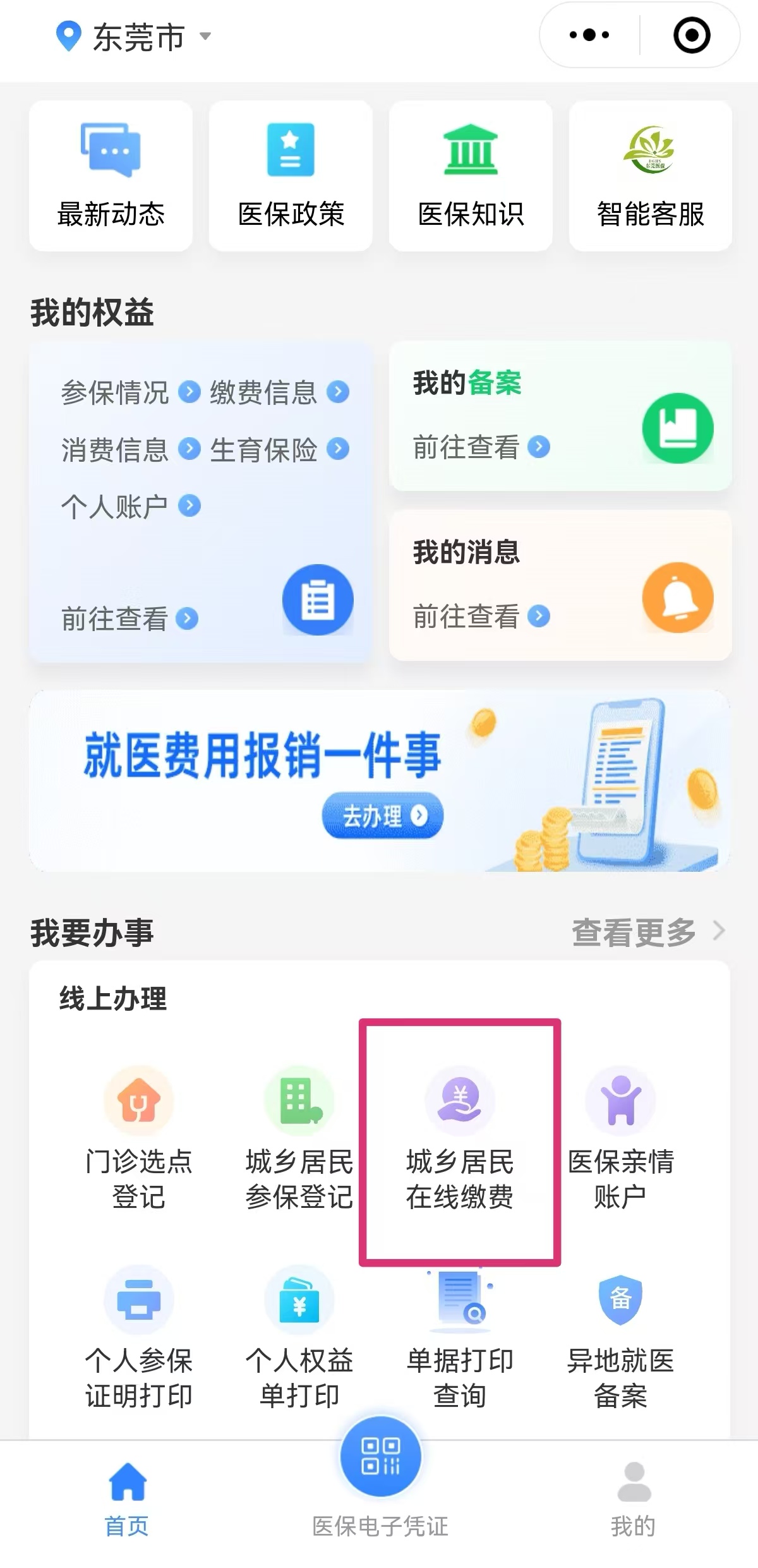Open 门诊选点登记 service
This screenshot has height=1568, width=758.
pos(138,1137)
